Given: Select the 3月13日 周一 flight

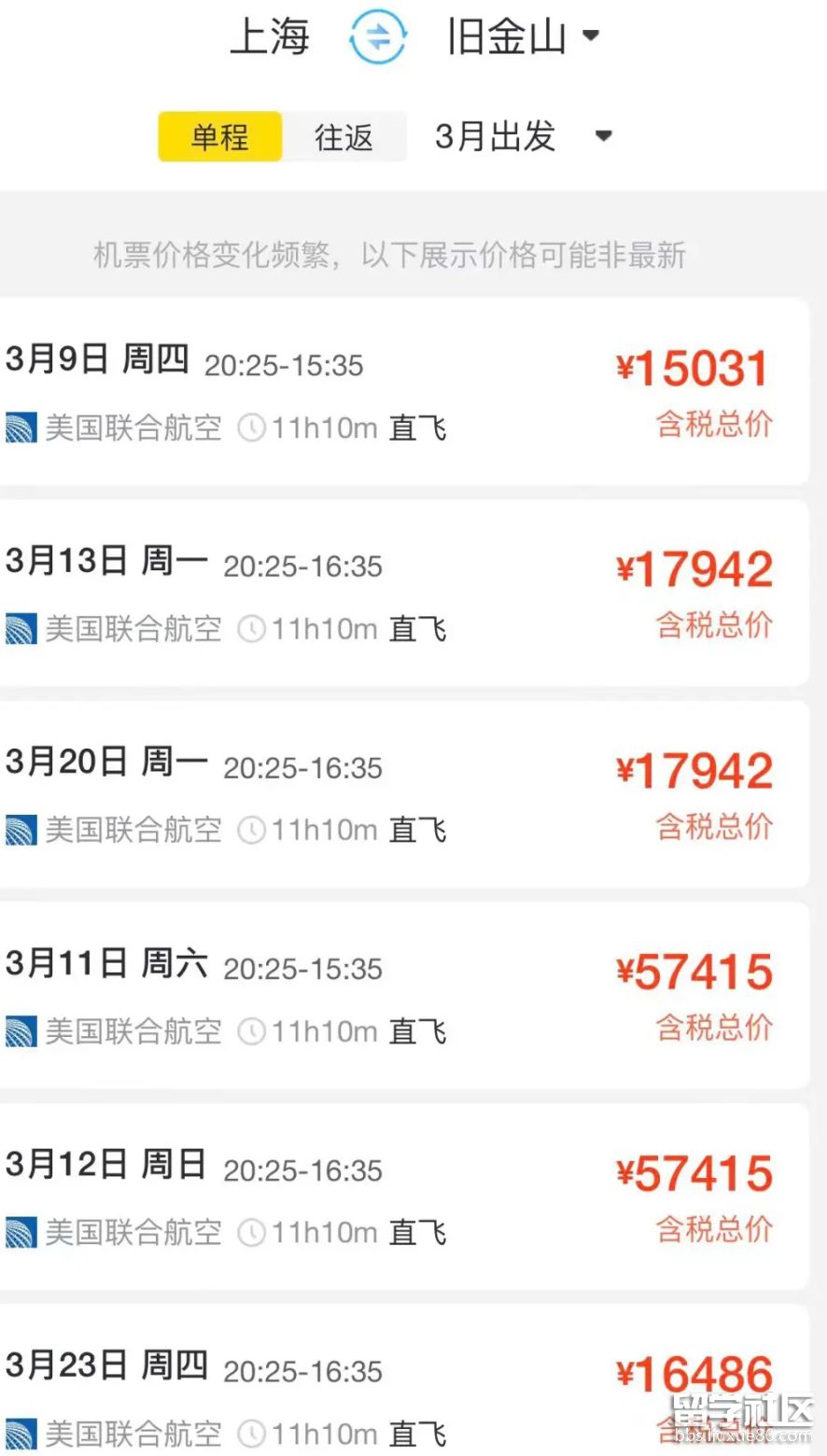Looking at the screenshot, I should click(403, 594).
